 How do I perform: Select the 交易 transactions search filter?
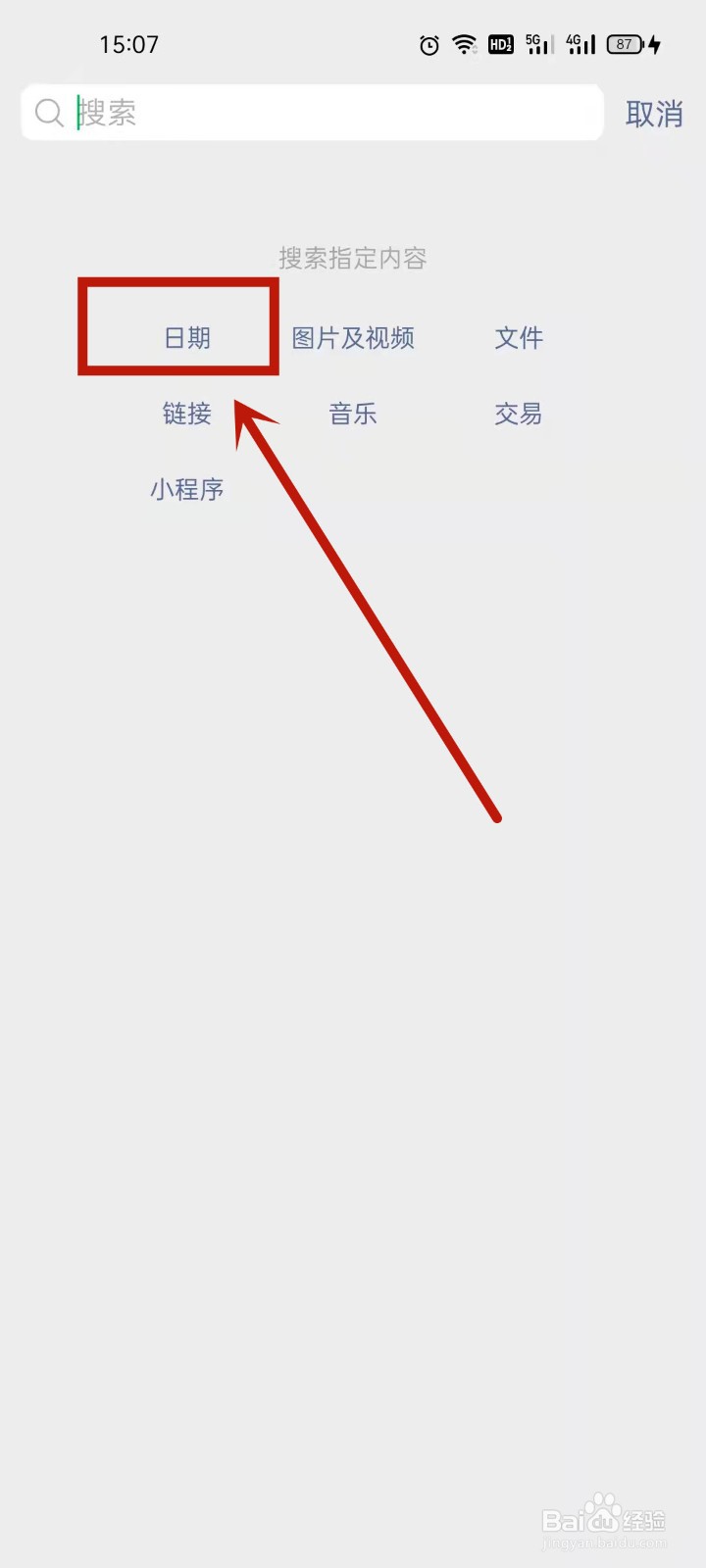pyautogui.click(x=519, y=414)
